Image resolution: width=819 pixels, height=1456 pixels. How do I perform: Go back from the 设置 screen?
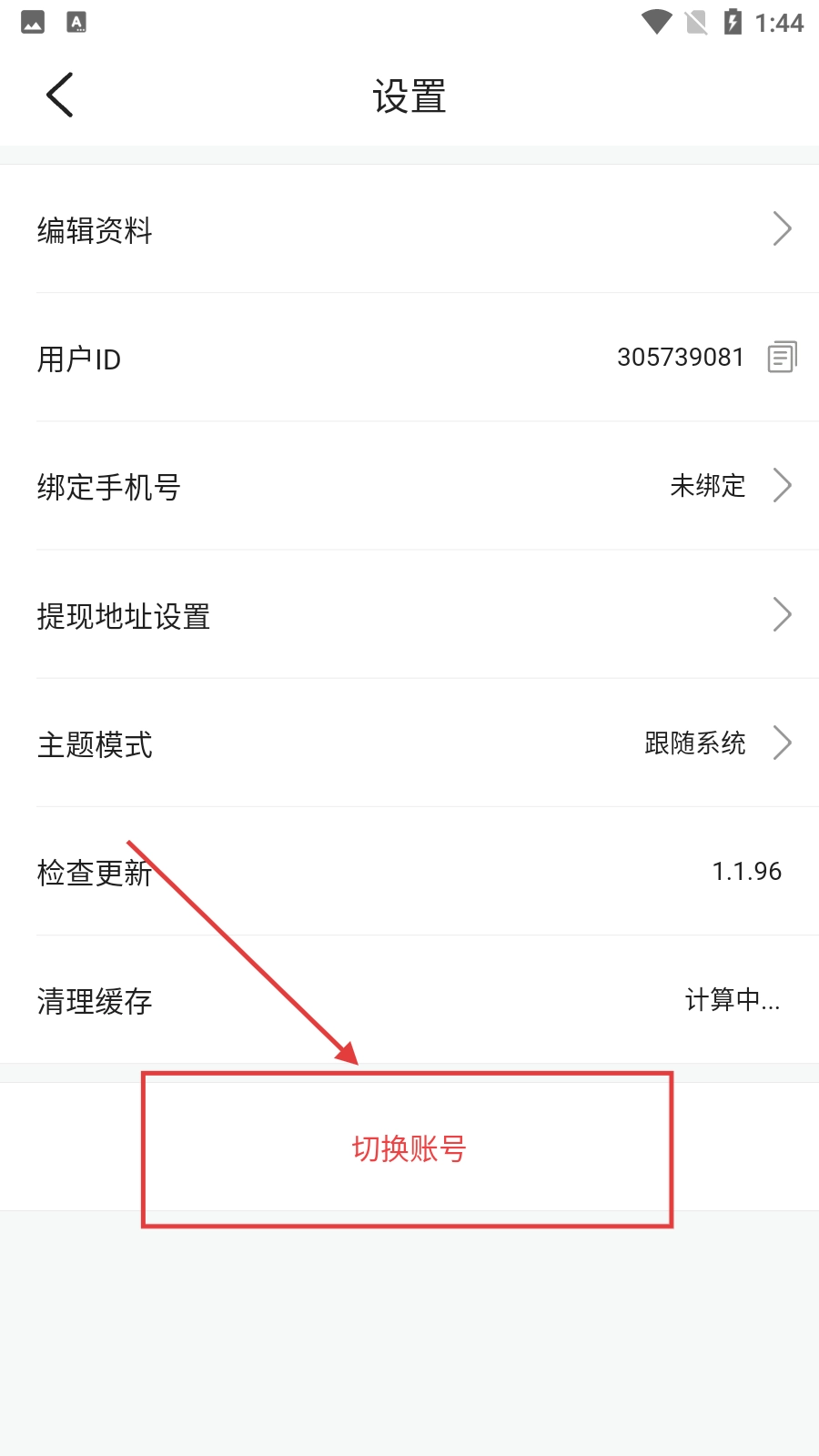[x=60, y=96]
